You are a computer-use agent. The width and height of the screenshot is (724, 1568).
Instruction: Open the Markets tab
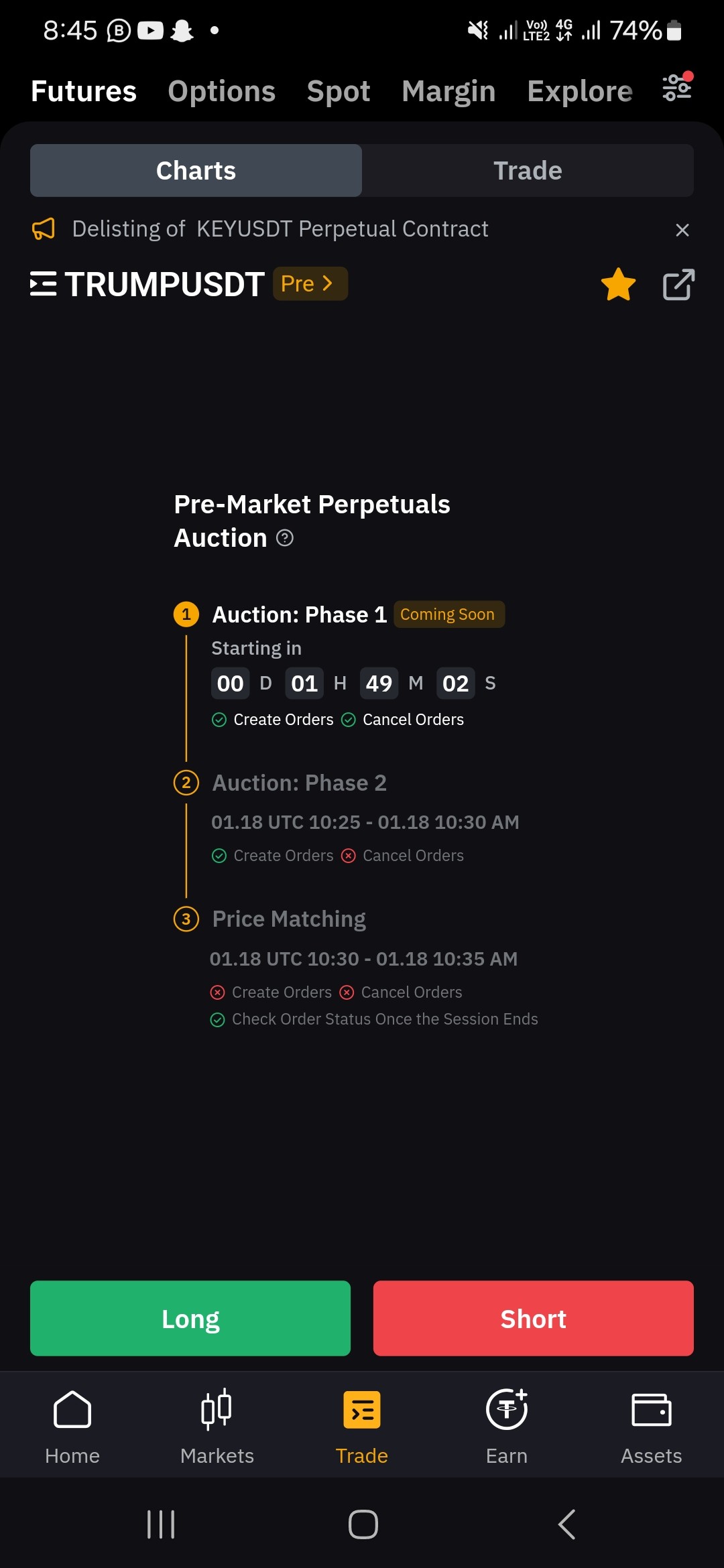pos(217,1427)
